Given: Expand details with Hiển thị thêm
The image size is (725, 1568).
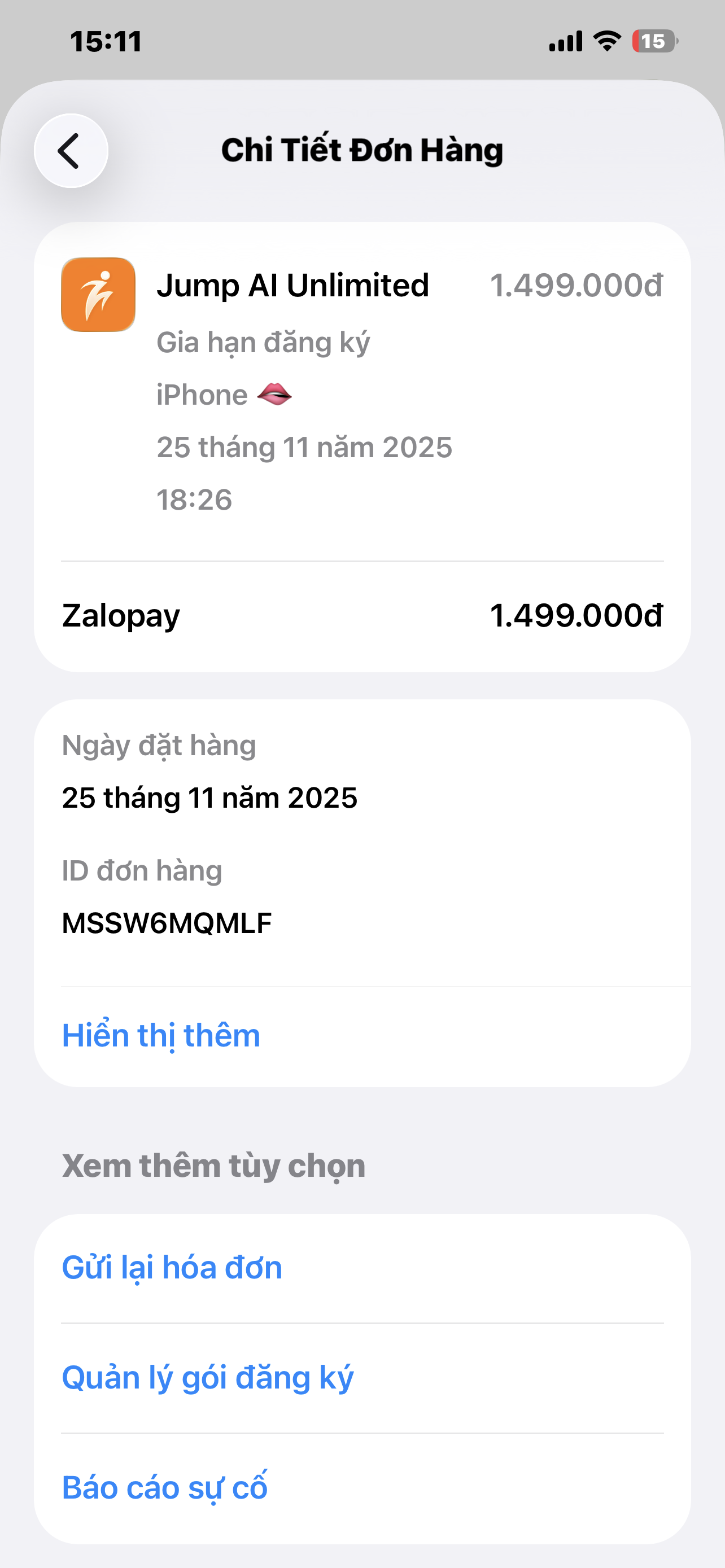Looking at the screenshot, I should (161, 1035).
